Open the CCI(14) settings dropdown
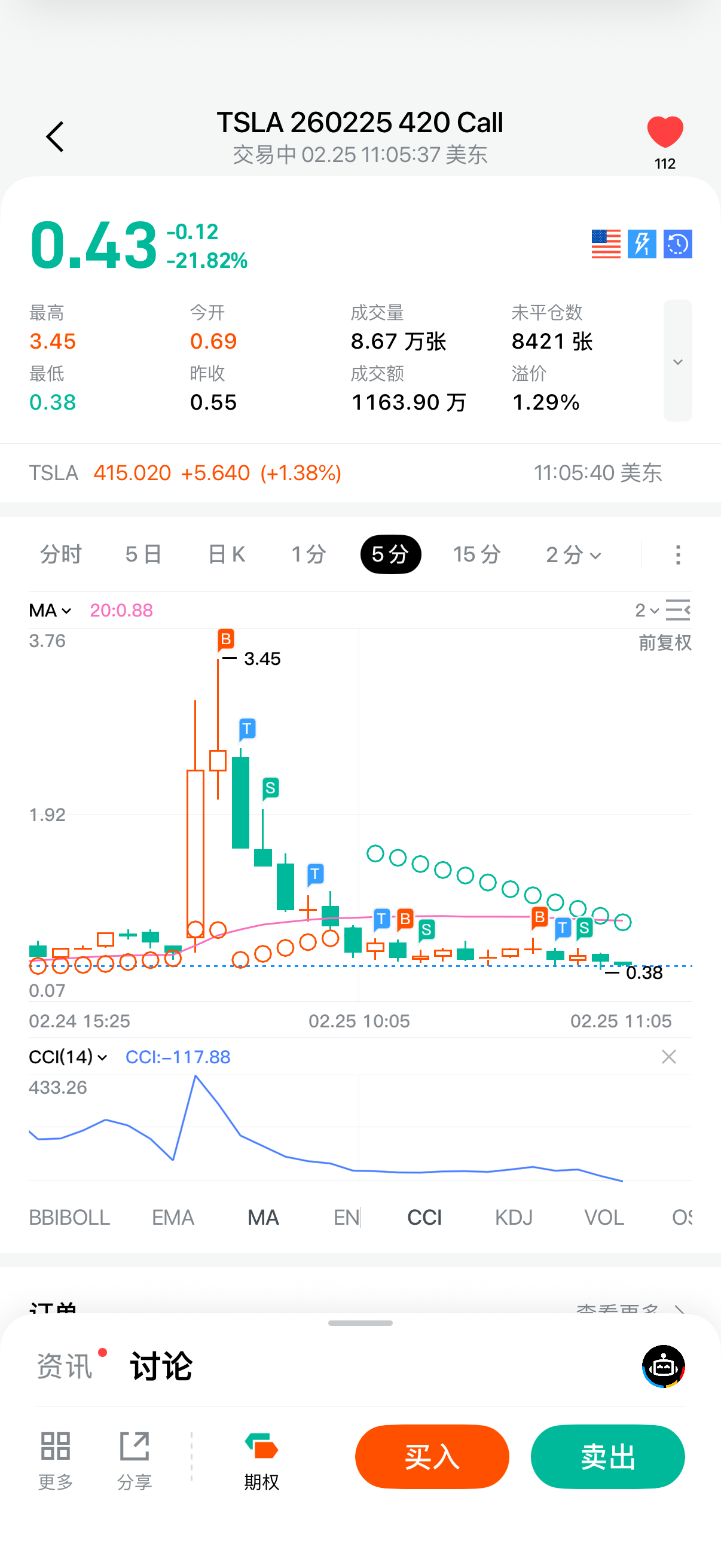 point(68,1057)
